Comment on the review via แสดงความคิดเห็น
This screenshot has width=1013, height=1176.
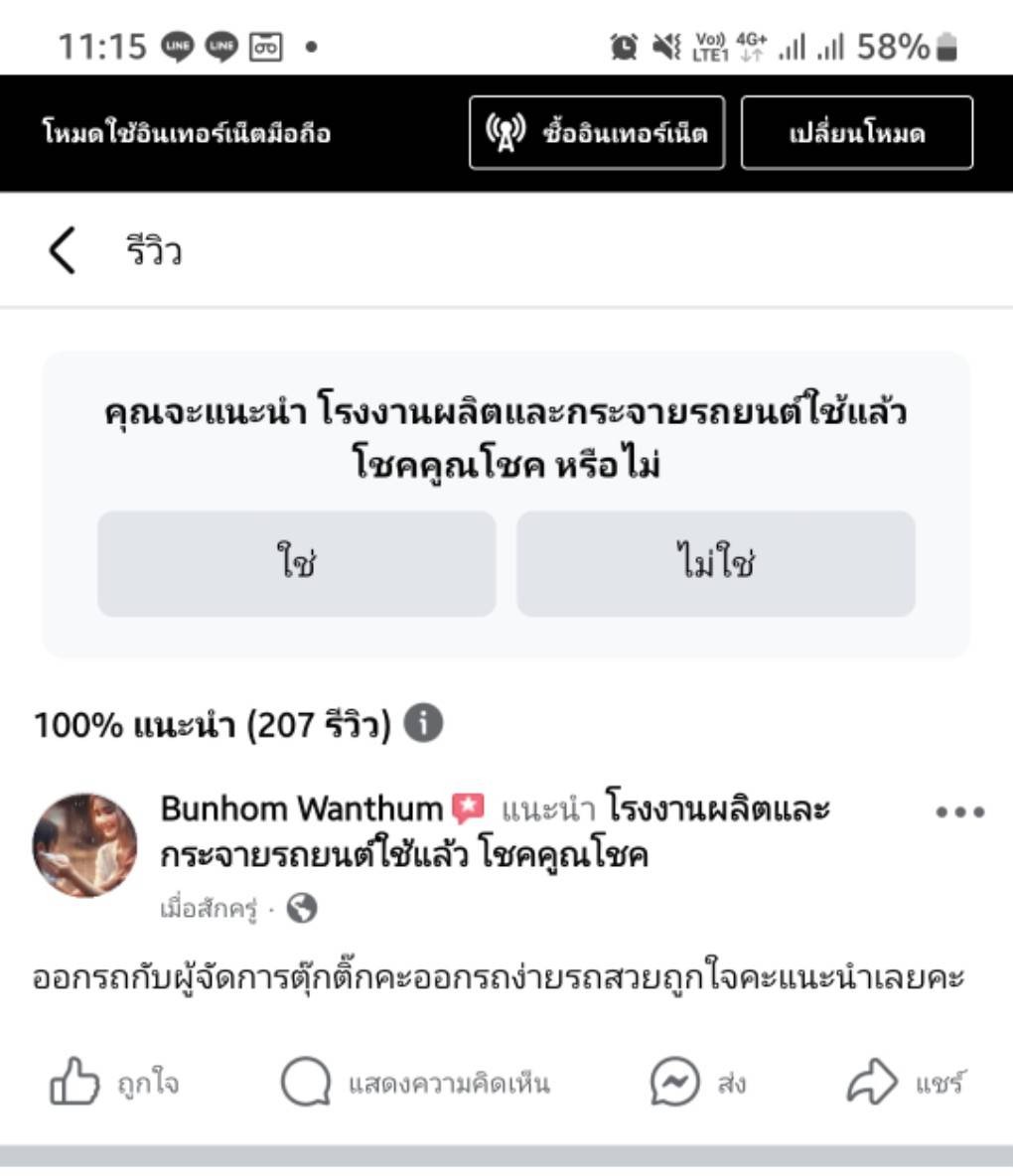coord(415,1082)
